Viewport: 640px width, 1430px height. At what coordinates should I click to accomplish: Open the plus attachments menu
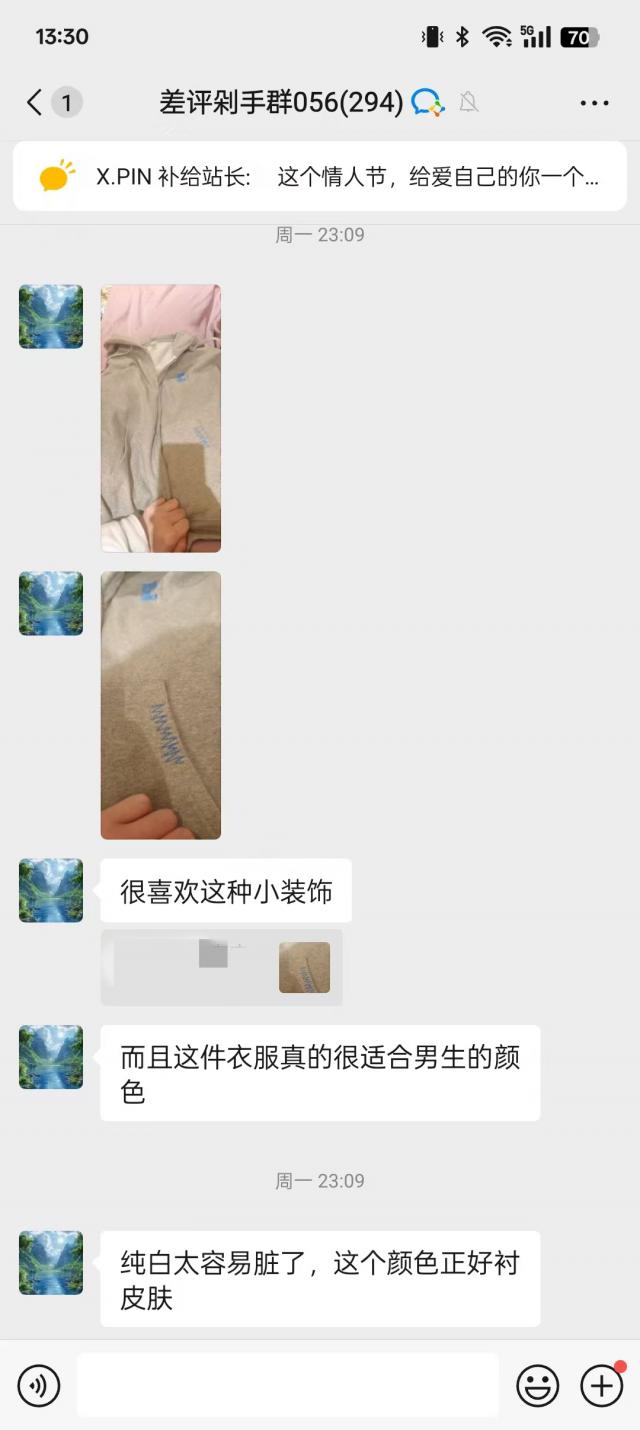[601, 1385]
